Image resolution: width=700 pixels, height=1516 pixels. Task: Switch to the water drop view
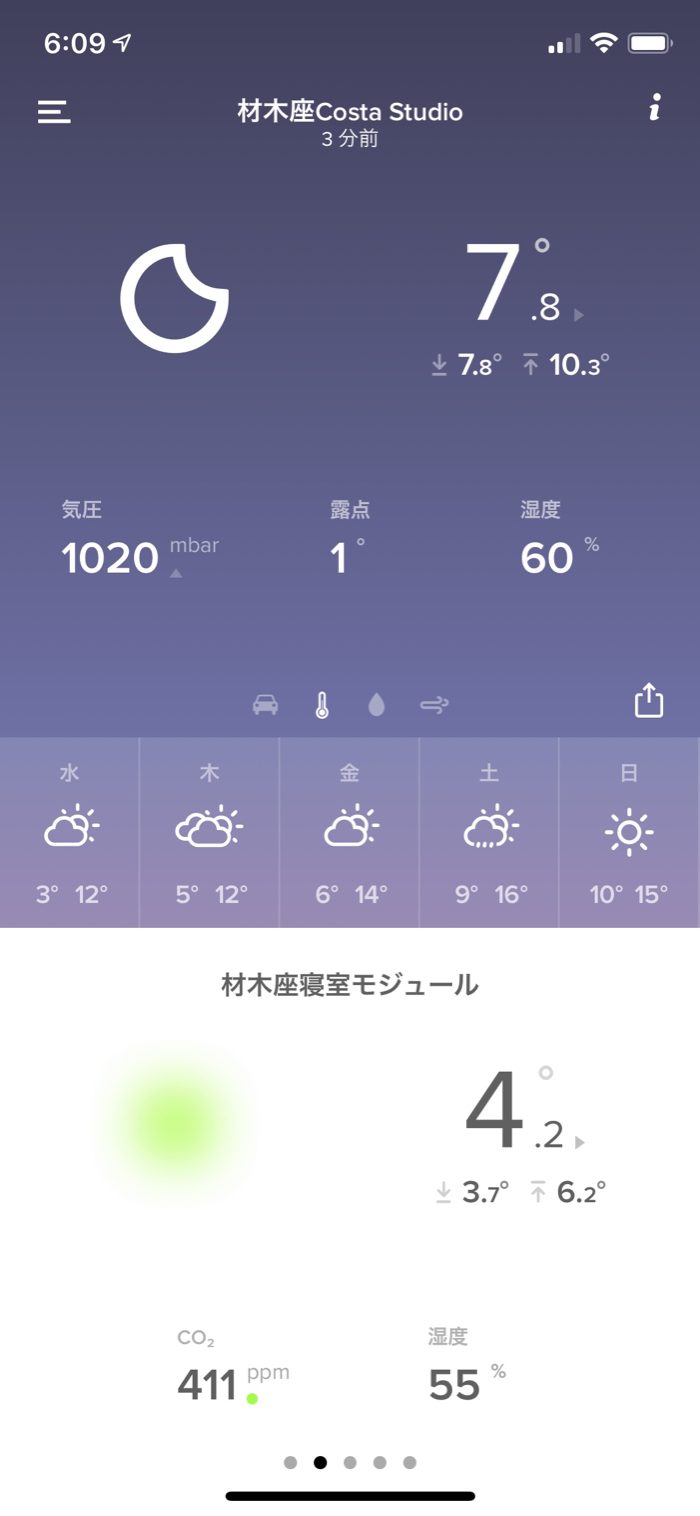coord(376,705)
